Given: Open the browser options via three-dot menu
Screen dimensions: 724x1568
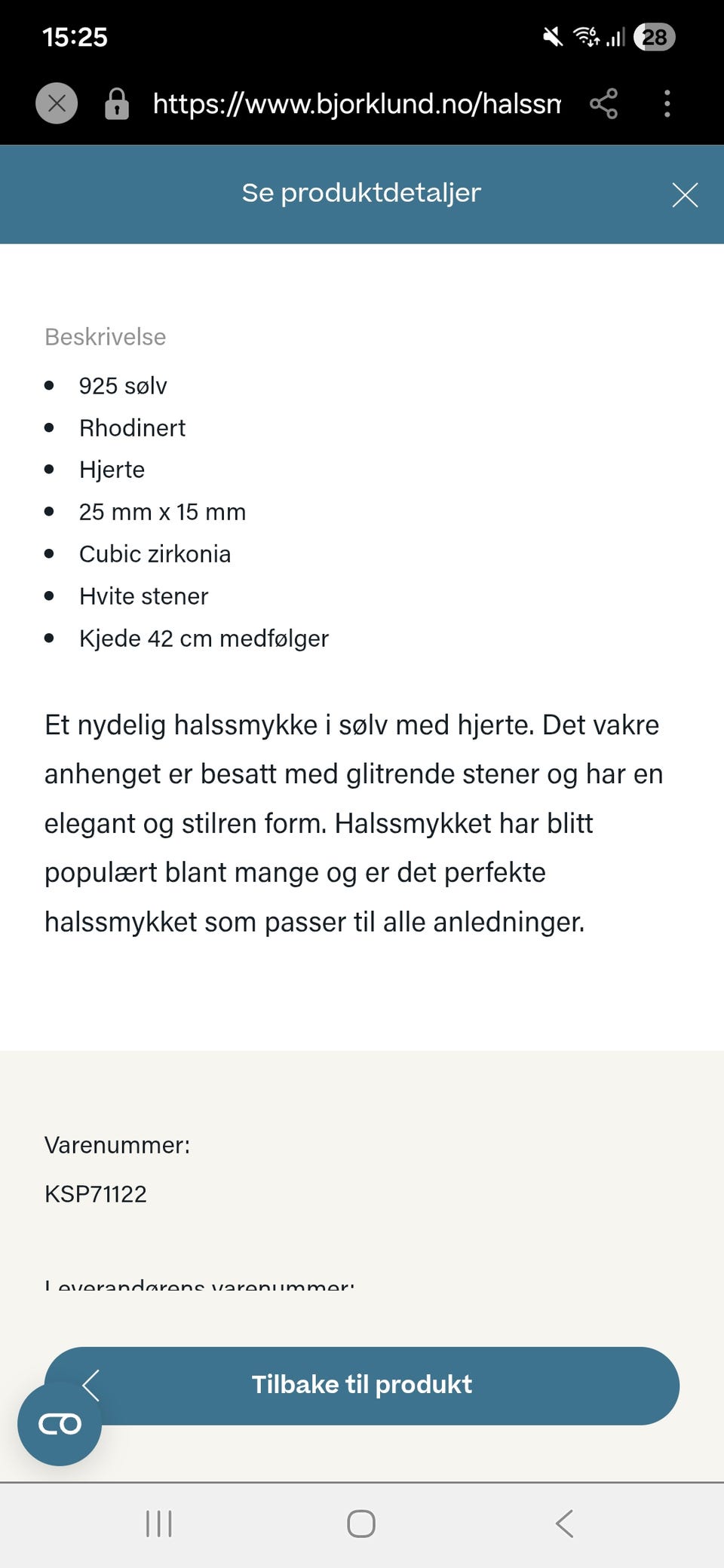Looking at the screenshot, I should point(667,104).
